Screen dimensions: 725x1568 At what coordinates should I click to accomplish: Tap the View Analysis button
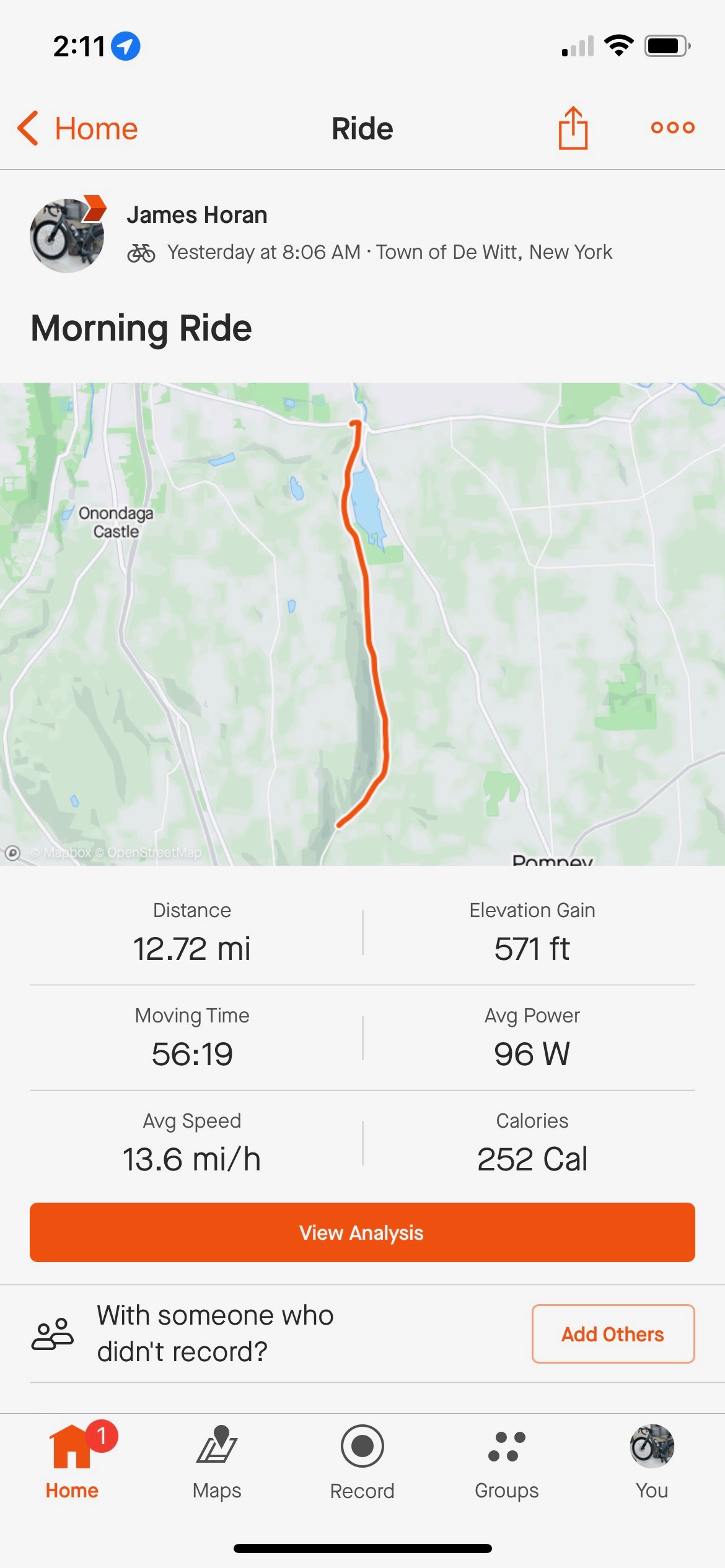(x=362, y=1232)
